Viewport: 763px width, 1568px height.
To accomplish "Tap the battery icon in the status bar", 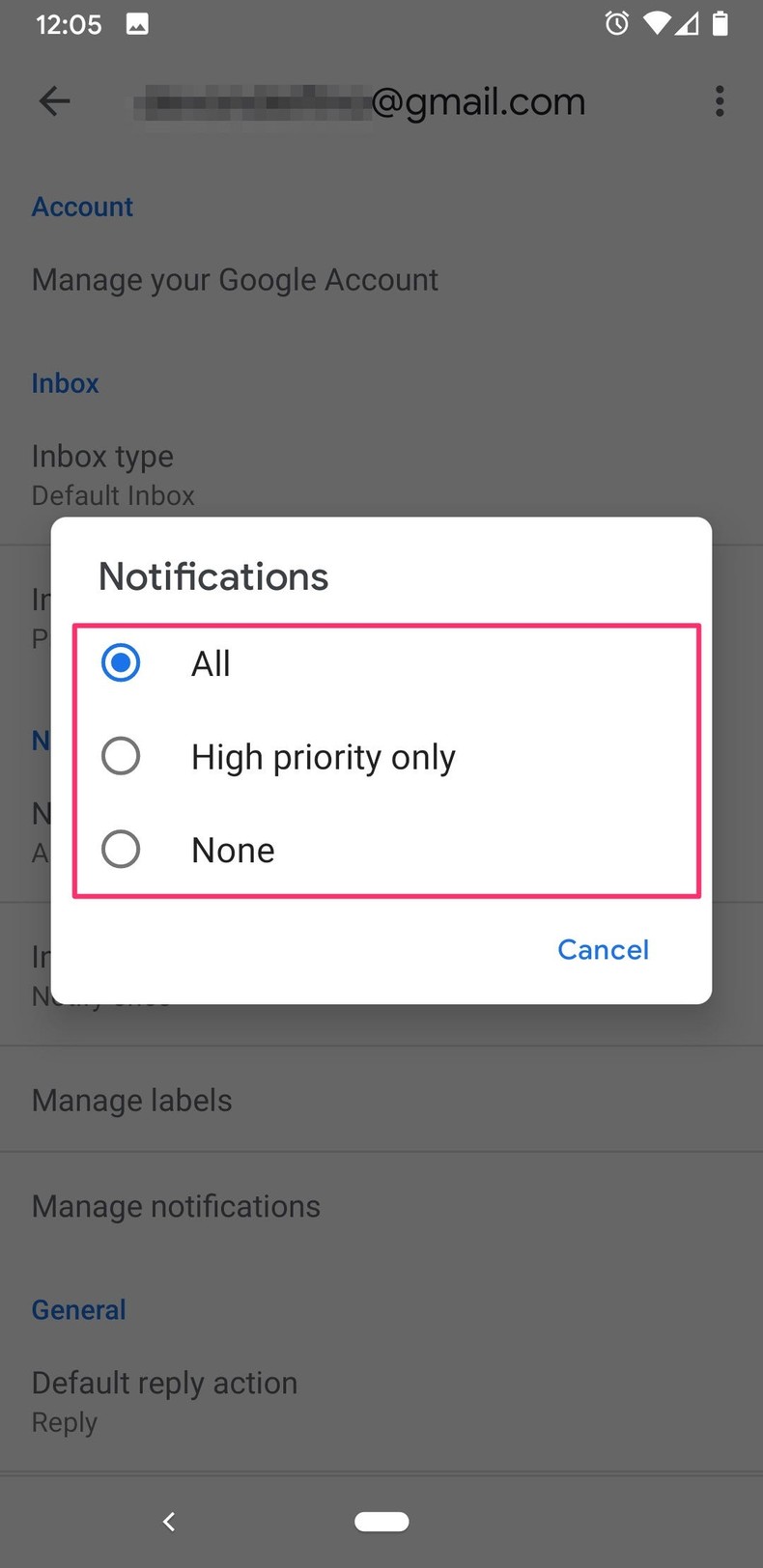I will (719, 23).
